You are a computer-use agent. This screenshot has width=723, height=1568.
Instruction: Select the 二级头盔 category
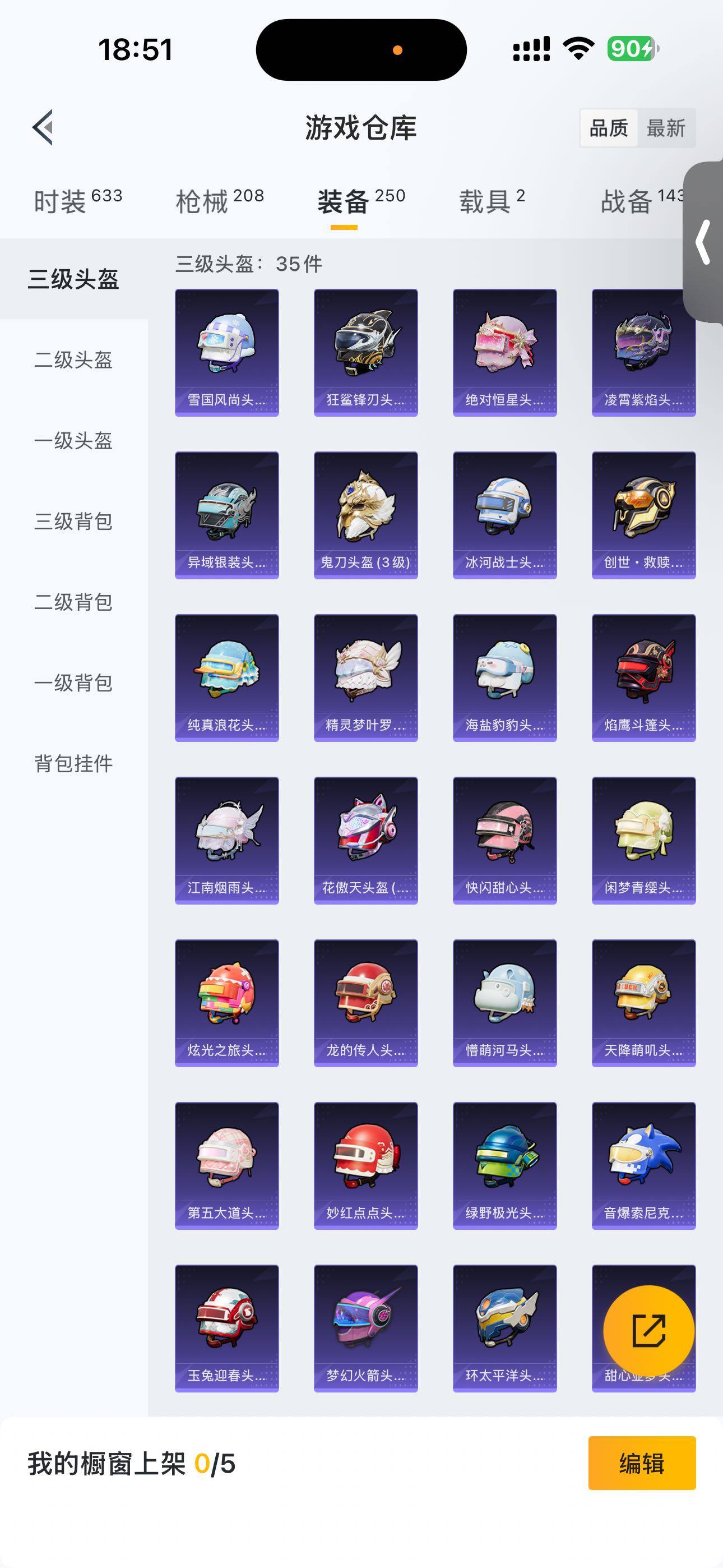[73, 359]
